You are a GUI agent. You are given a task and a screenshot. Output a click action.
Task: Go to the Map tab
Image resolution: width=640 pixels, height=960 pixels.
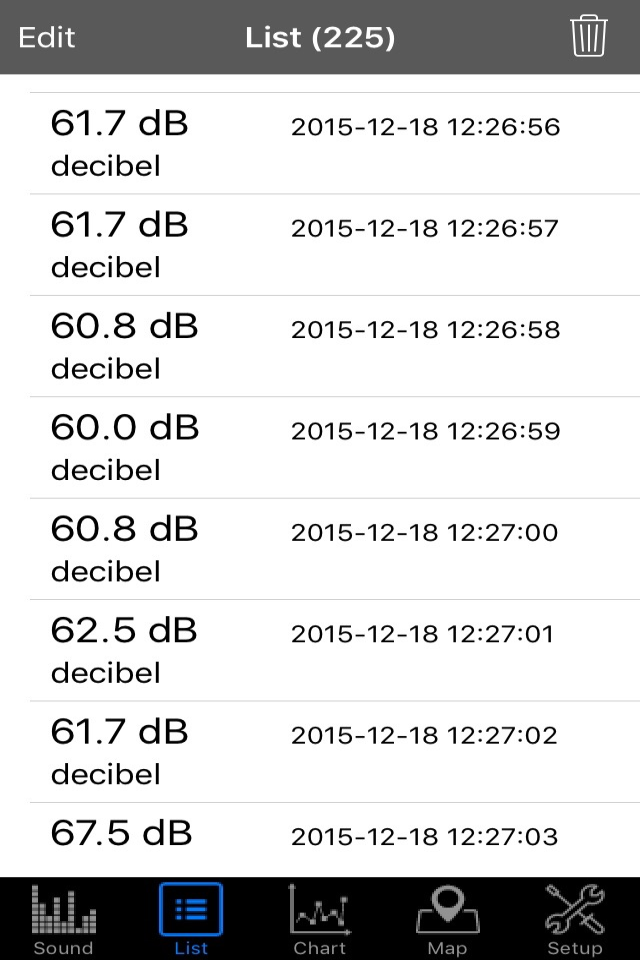point(447,920)
